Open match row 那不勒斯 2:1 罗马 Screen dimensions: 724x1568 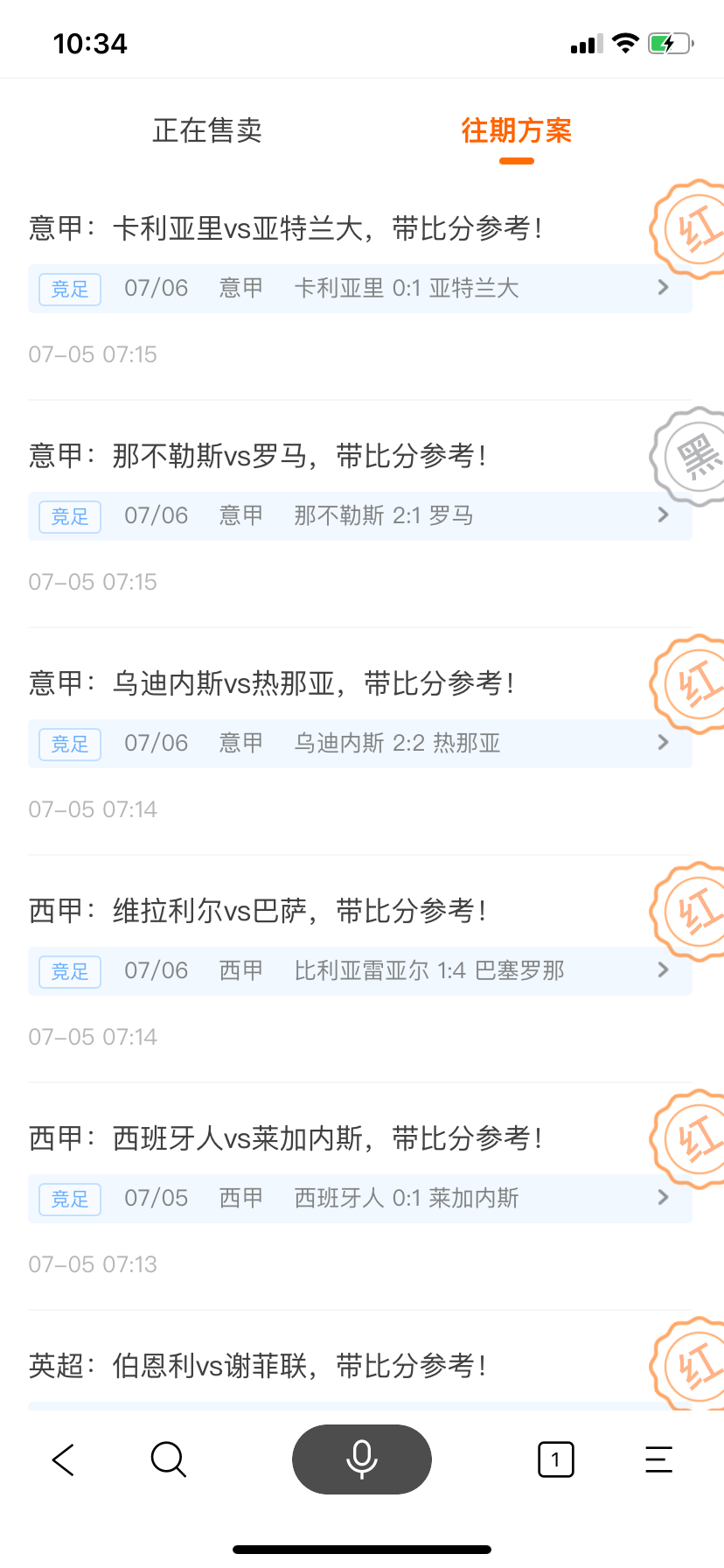coord(360,515)
